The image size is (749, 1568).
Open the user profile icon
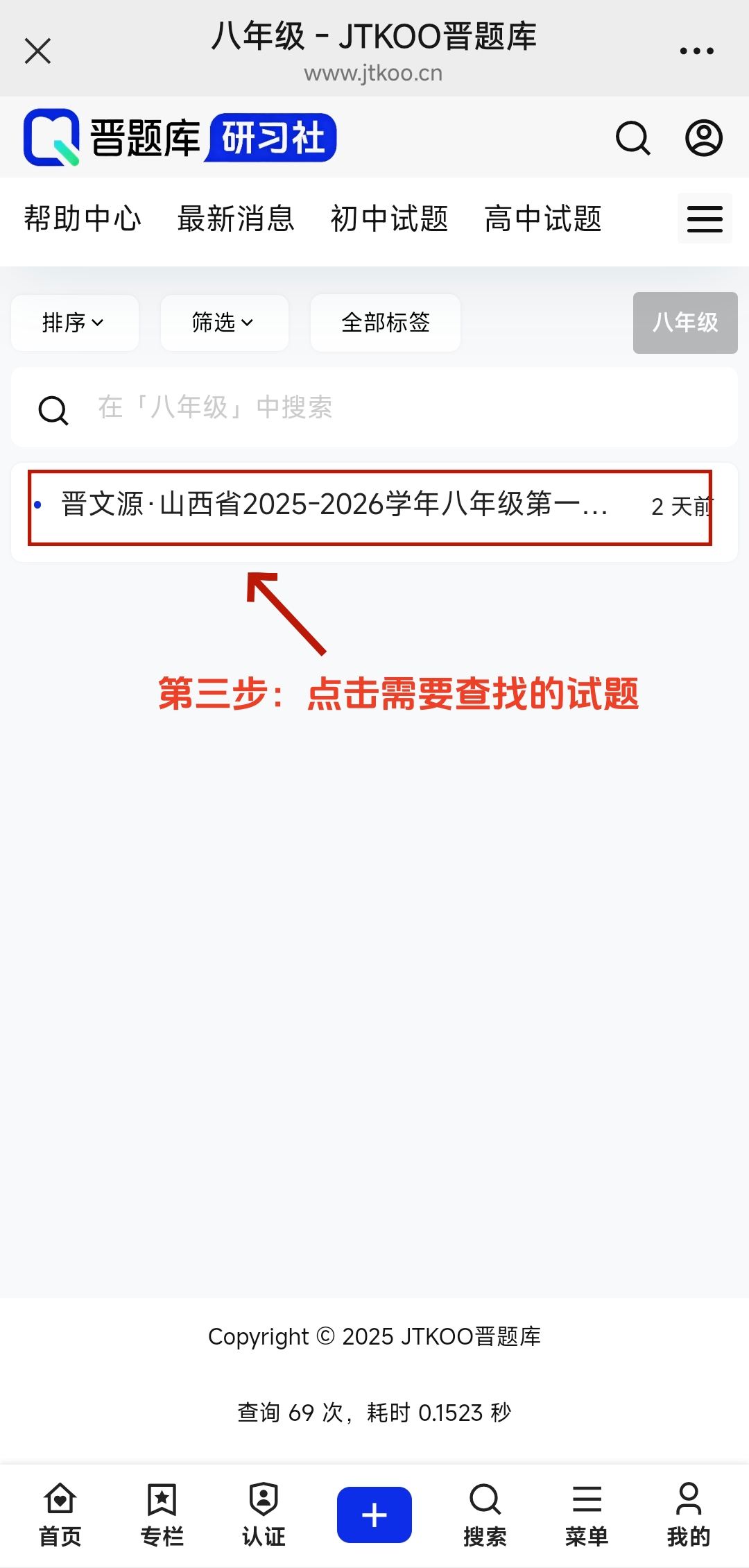pos(703,139)
